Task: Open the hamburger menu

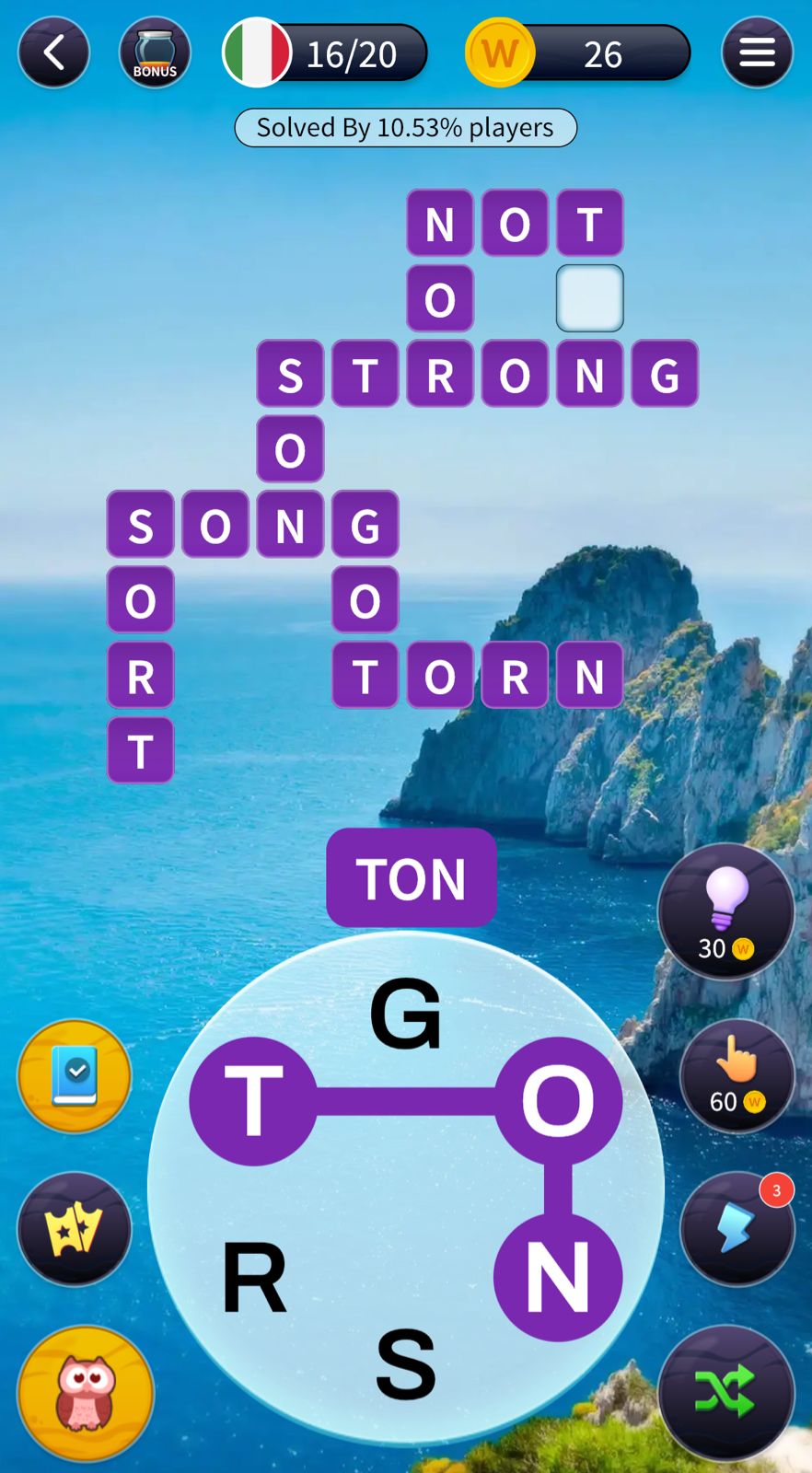Action: pyautogui.click(x=757, y=52)
